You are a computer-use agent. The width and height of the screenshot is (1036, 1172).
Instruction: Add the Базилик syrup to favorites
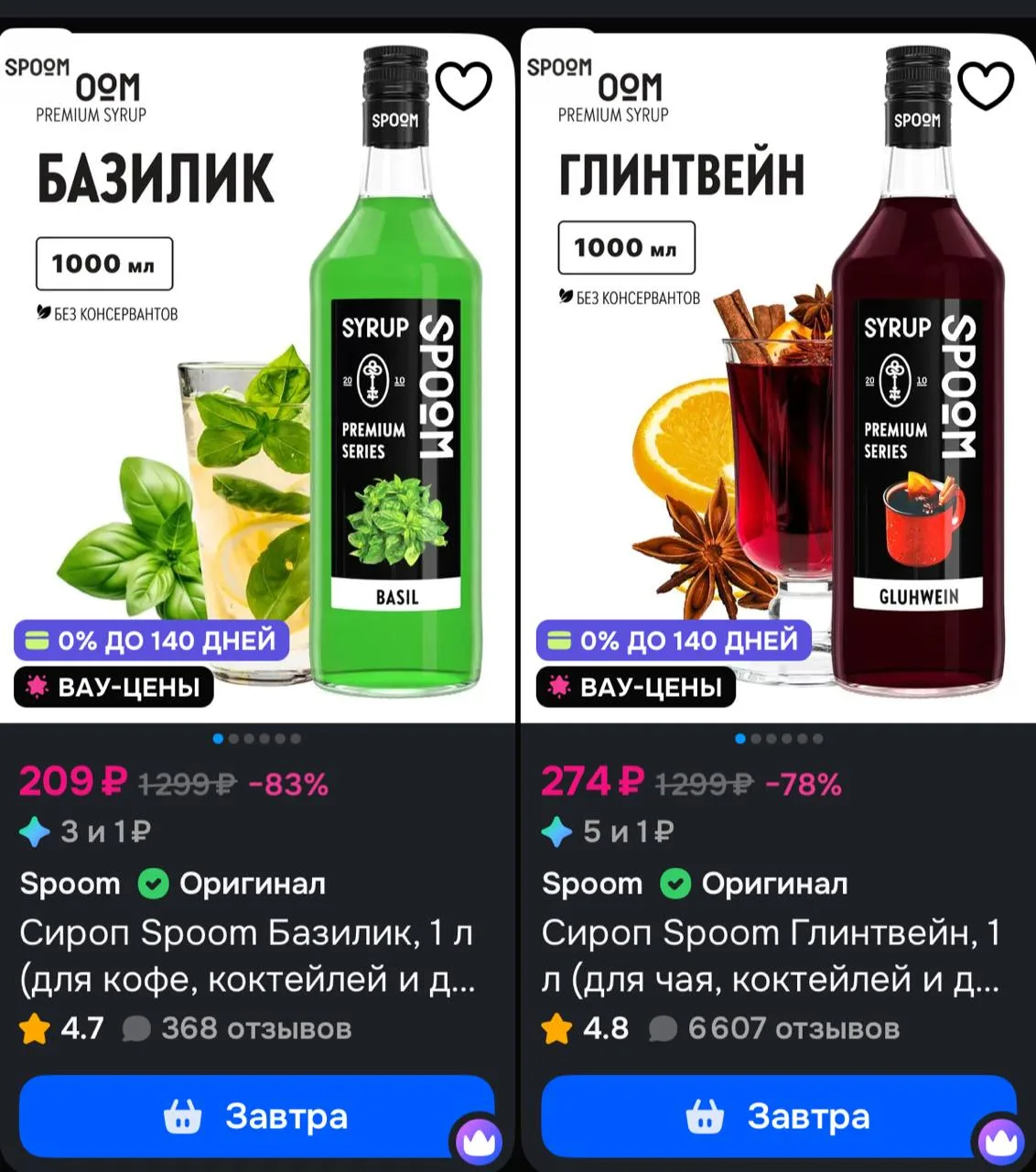point(464,85)
